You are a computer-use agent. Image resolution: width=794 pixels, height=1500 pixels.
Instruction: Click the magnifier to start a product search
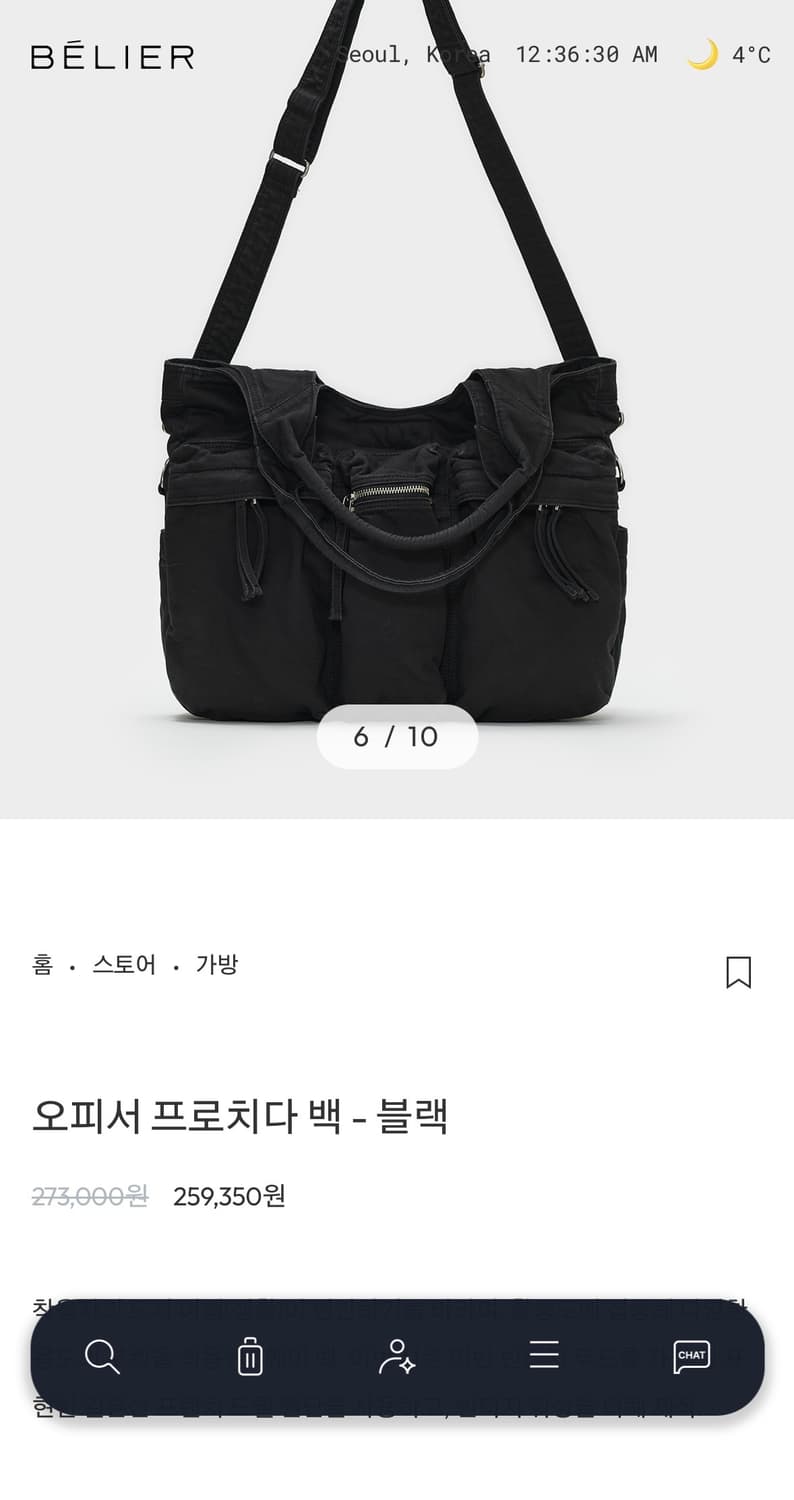(x=101, y=1356)
